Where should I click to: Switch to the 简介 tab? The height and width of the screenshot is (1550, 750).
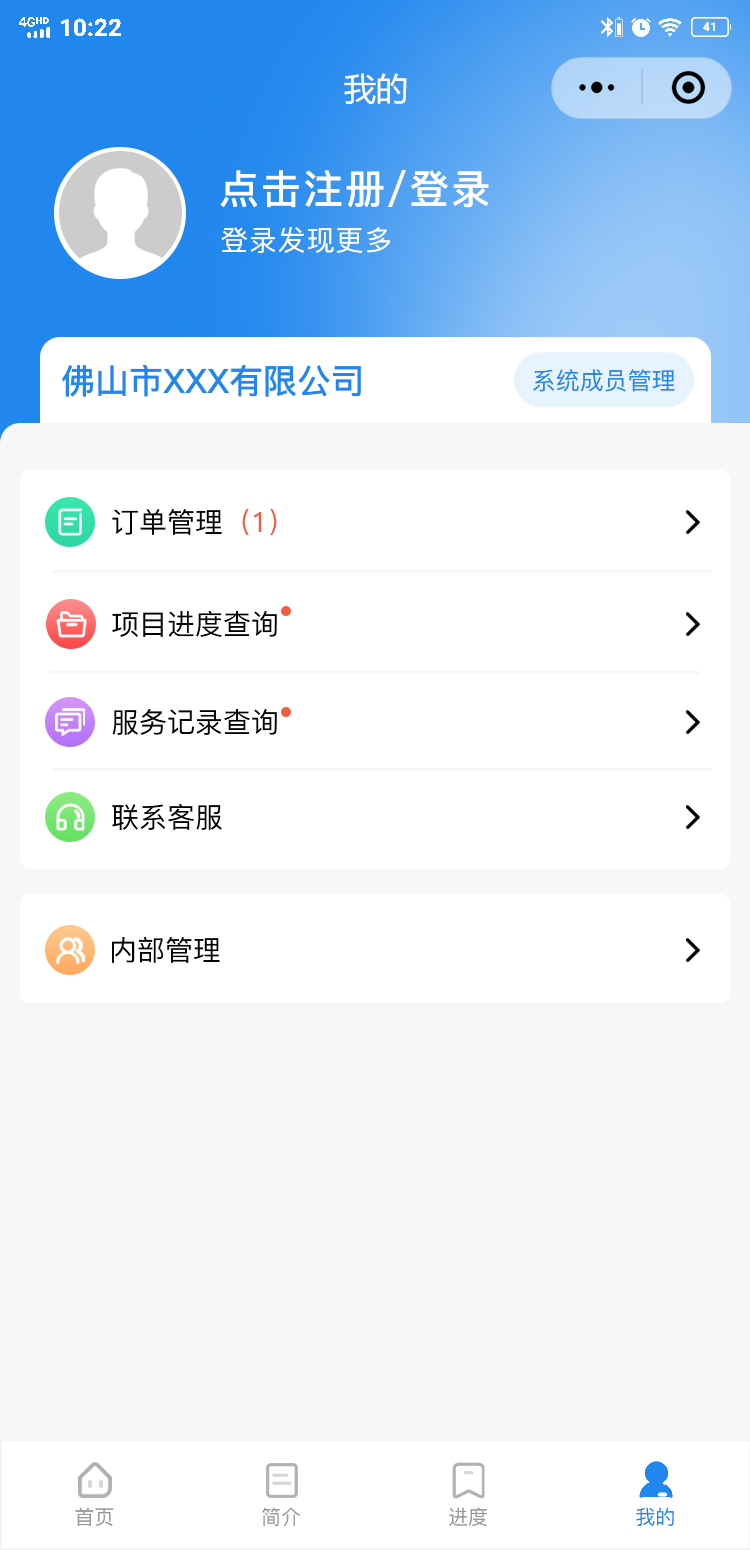(281, 1495)
